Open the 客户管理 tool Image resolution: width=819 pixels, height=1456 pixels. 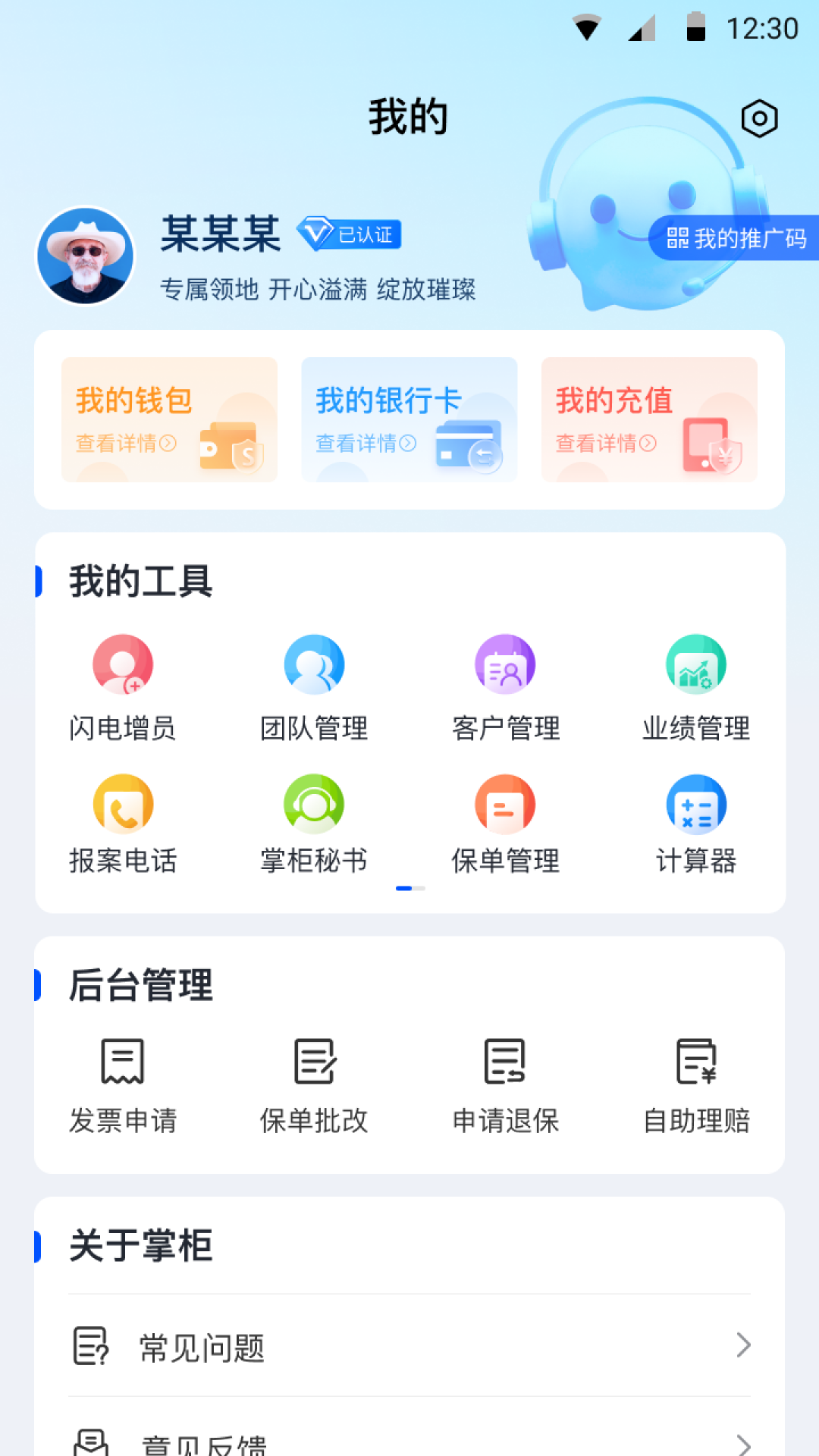pos(505,664)
